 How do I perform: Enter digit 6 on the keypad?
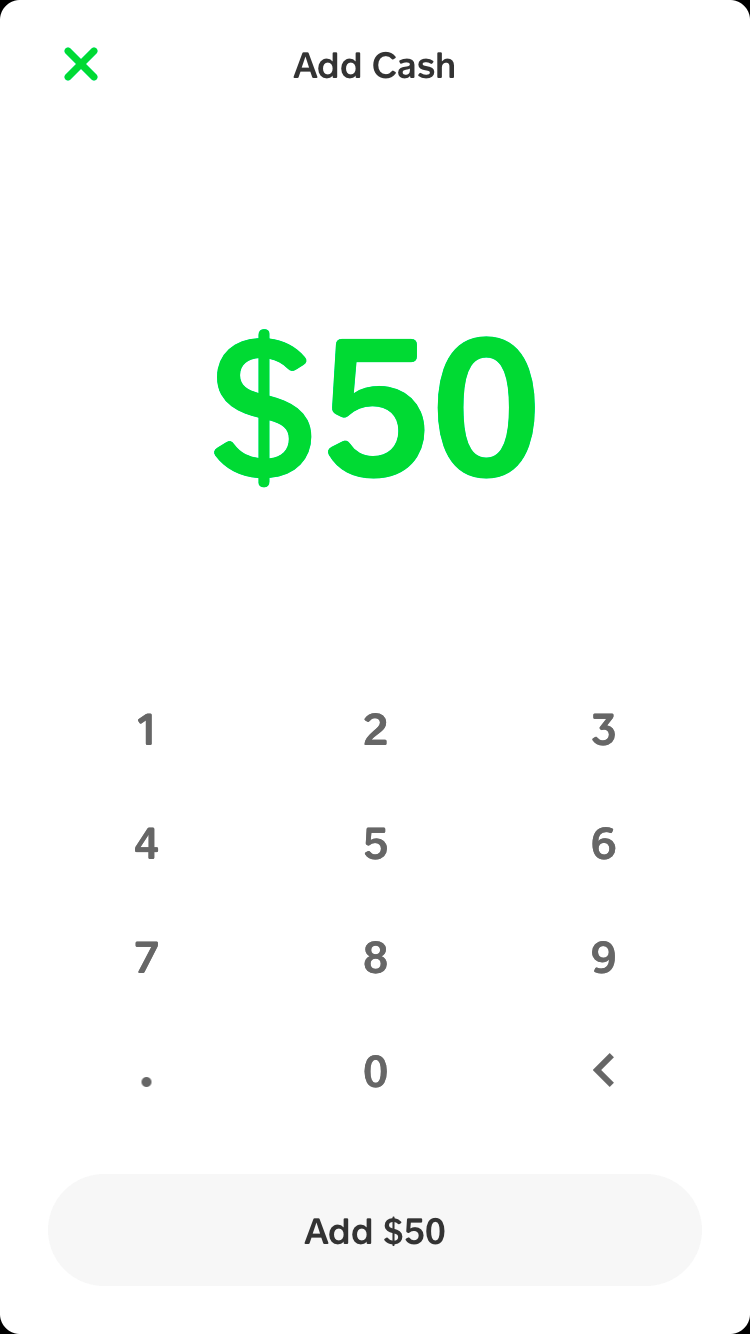[x=603, y=844]
